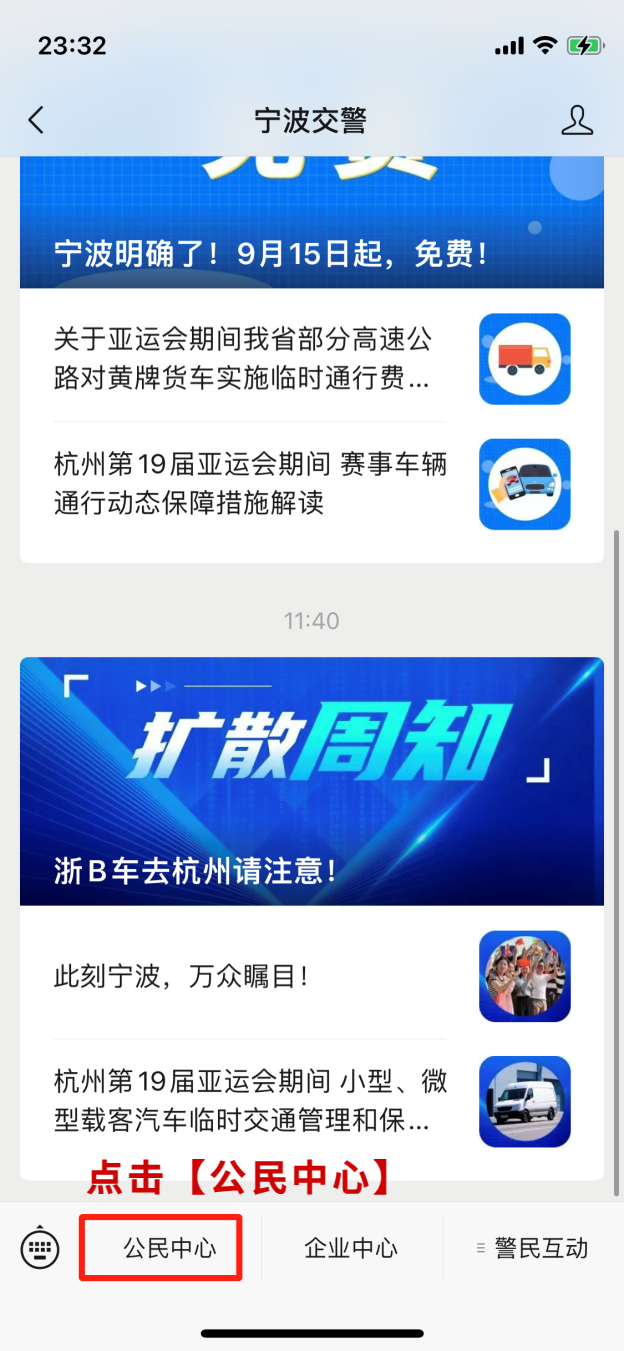Open article 赛事车辆通行动态保障措施解读
624x1351 pixels.
[250, 484]
